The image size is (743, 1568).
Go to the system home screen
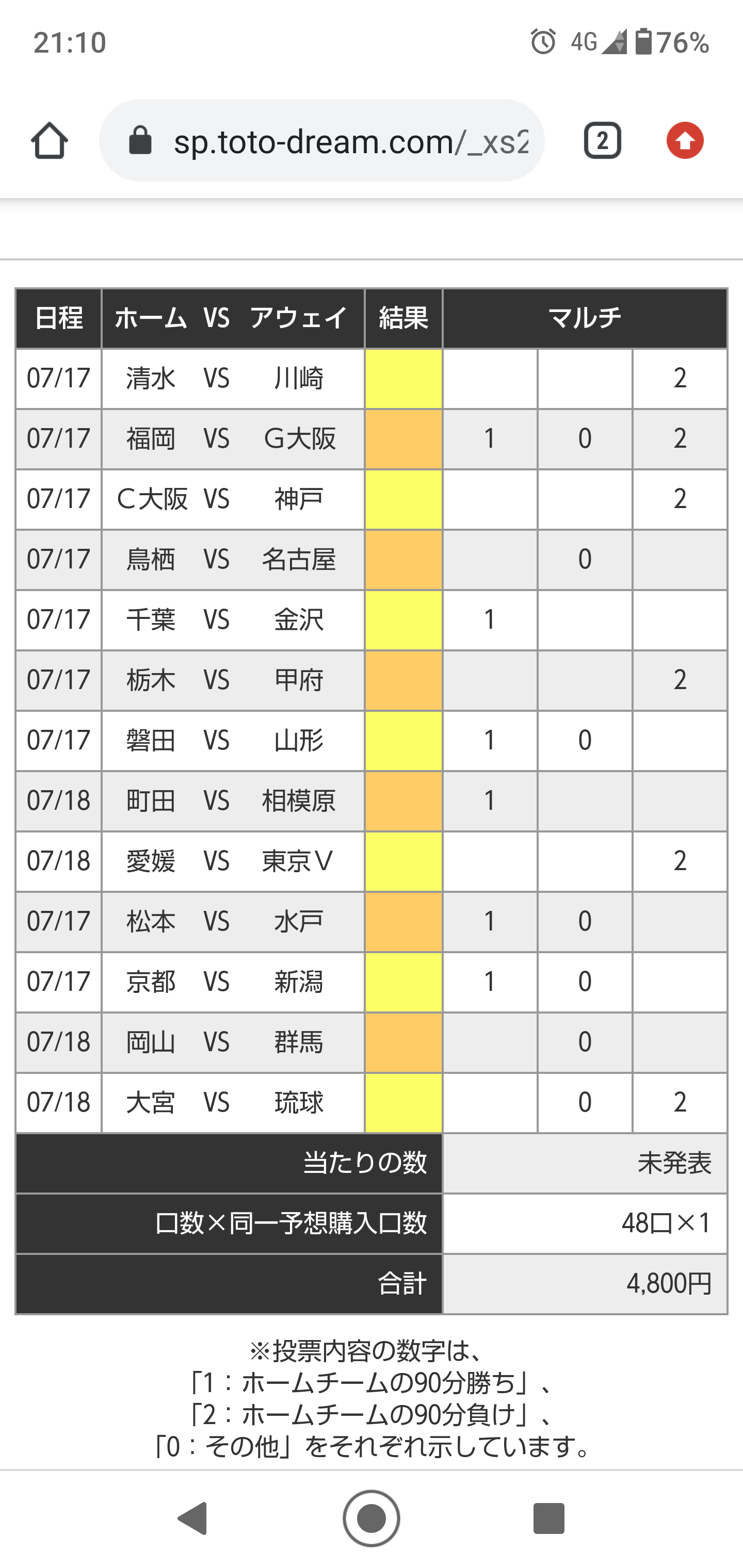pyautogui.click(x=372, y=1518)
